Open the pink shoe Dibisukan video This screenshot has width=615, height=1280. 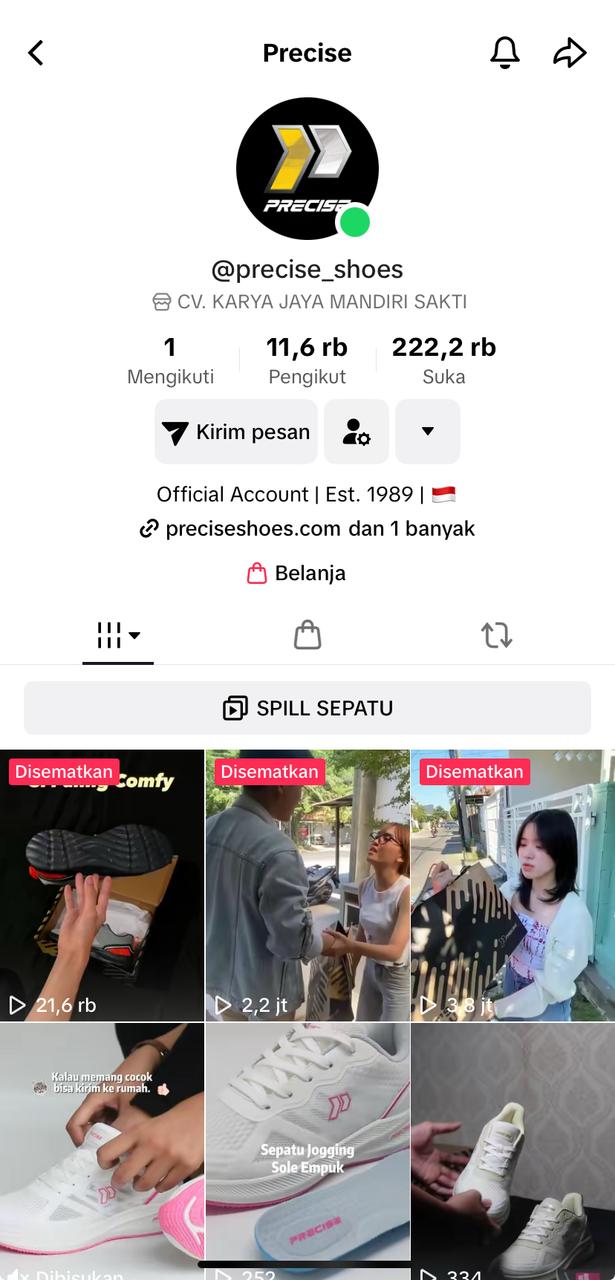click(102, 1145)
